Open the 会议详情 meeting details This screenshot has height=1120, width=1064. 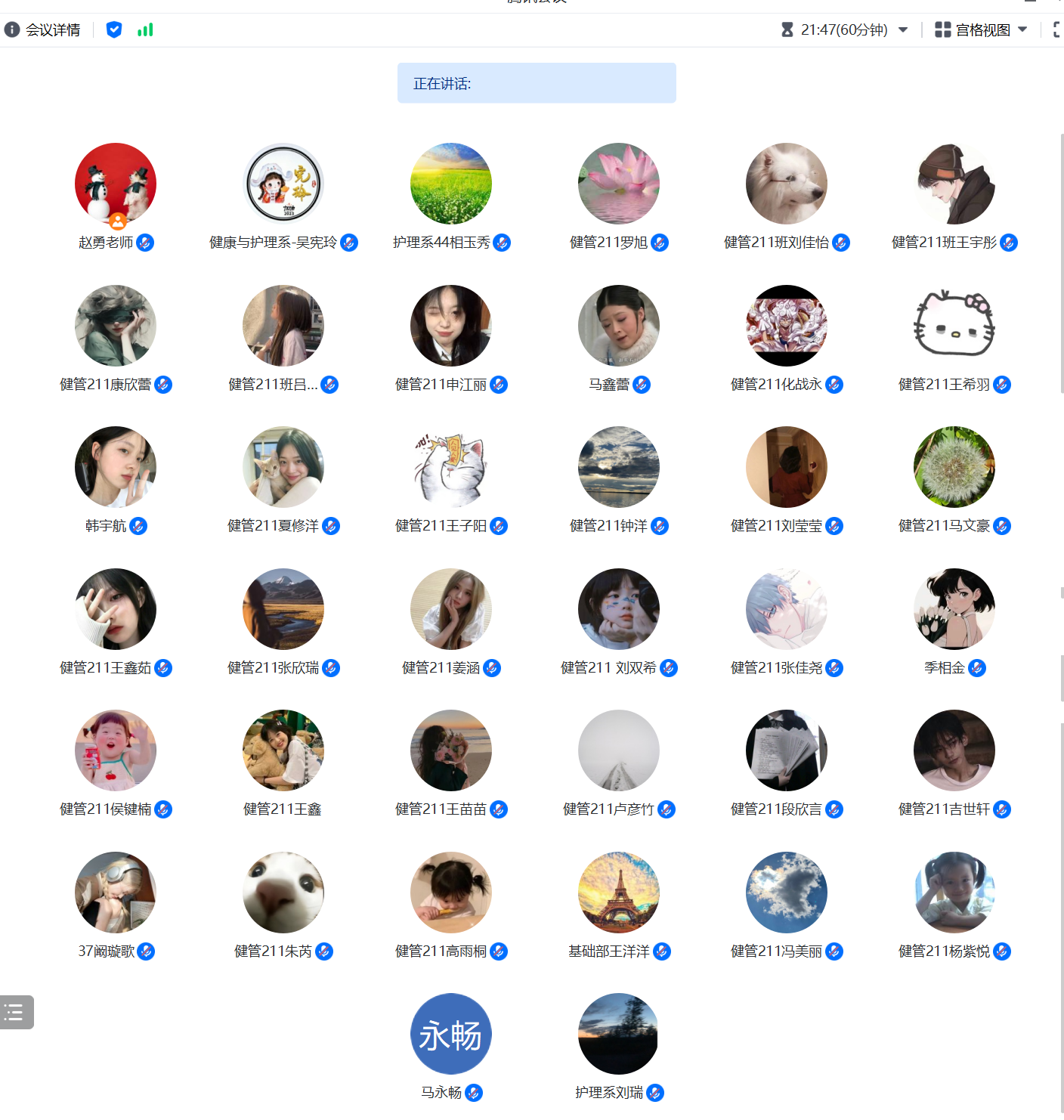click(x=43, y=30)
